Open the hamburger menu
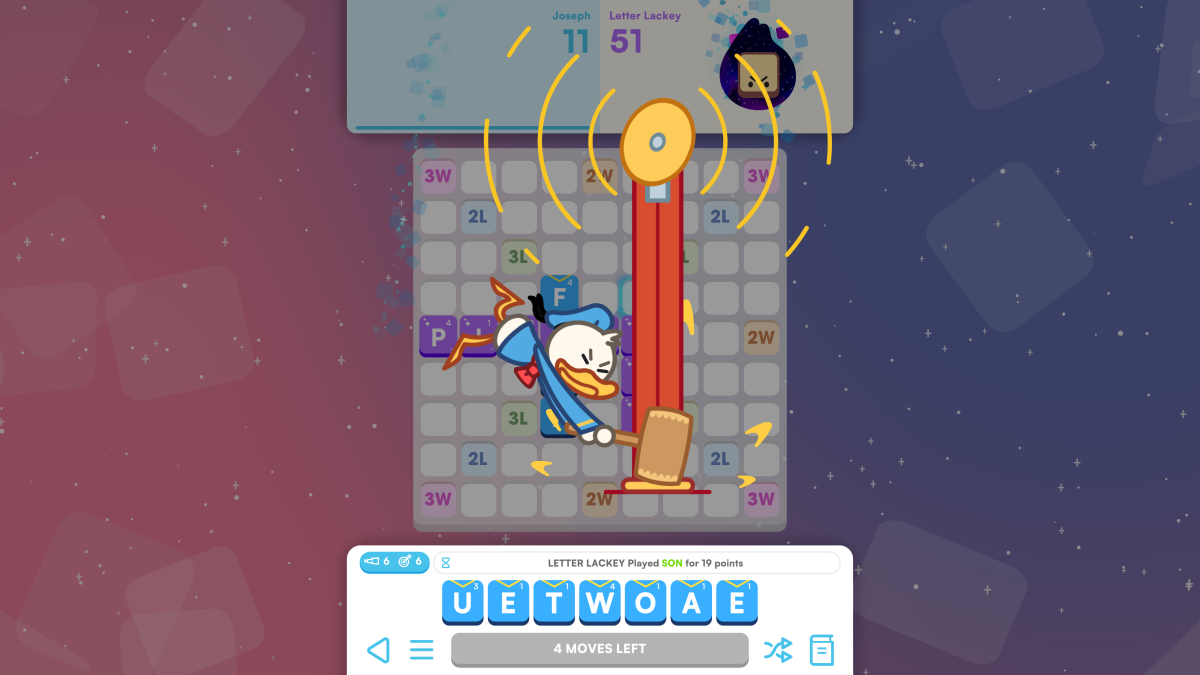This screenshot has width=1200, height=675. [x=422, y=650]
